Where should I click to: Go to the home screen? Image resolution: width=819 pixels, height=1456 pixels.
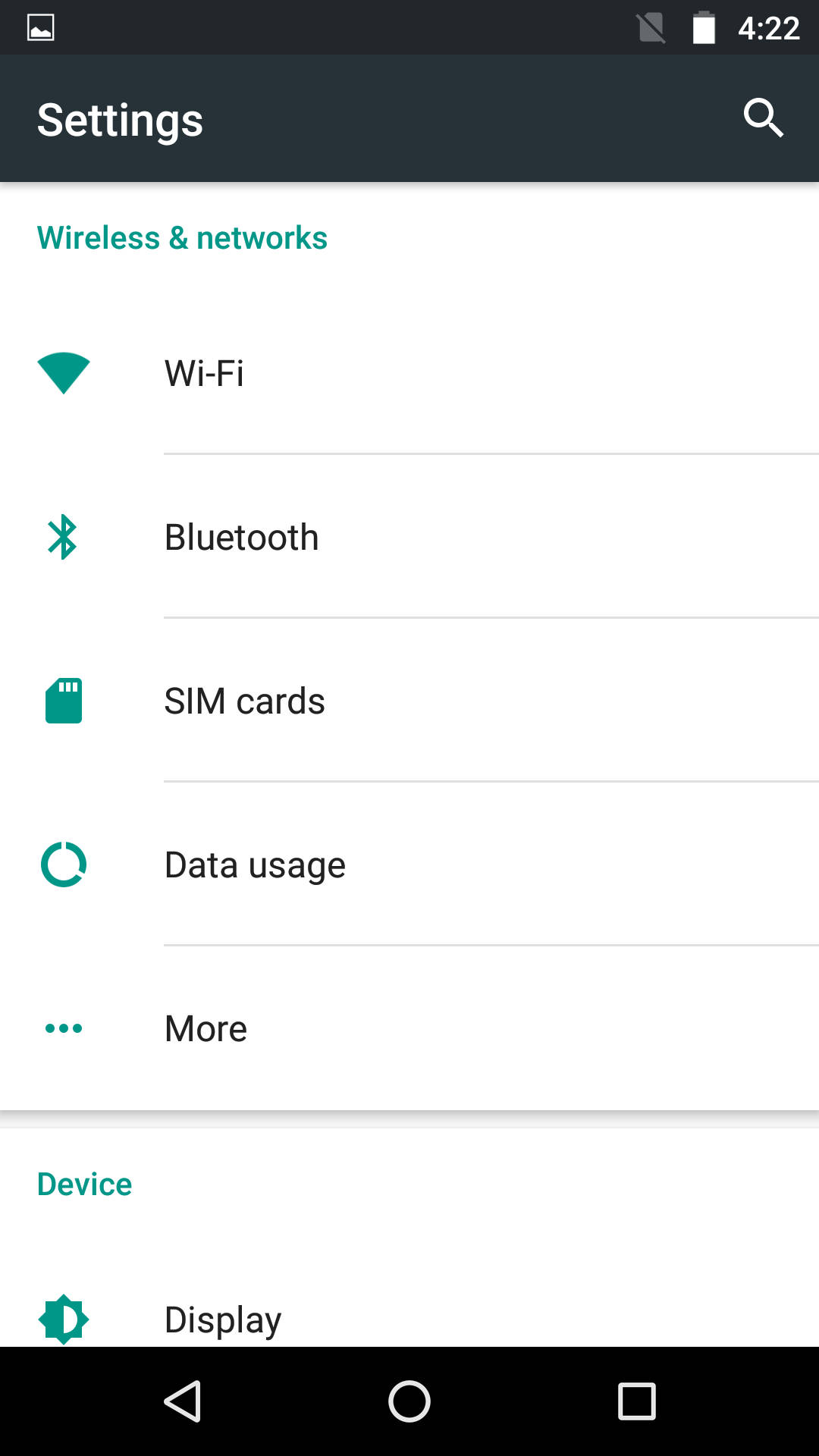409,1401
